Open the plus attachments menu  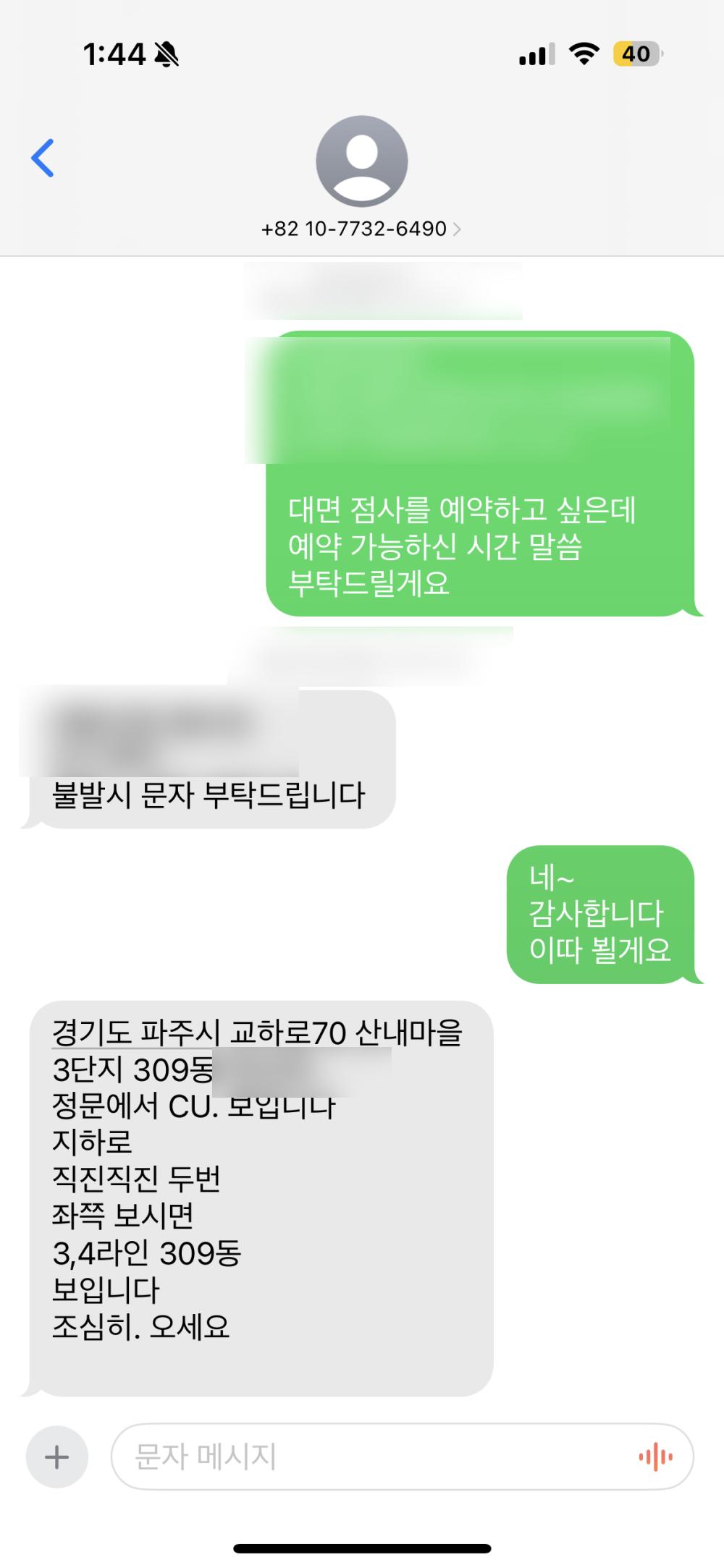coord(56,1457)
